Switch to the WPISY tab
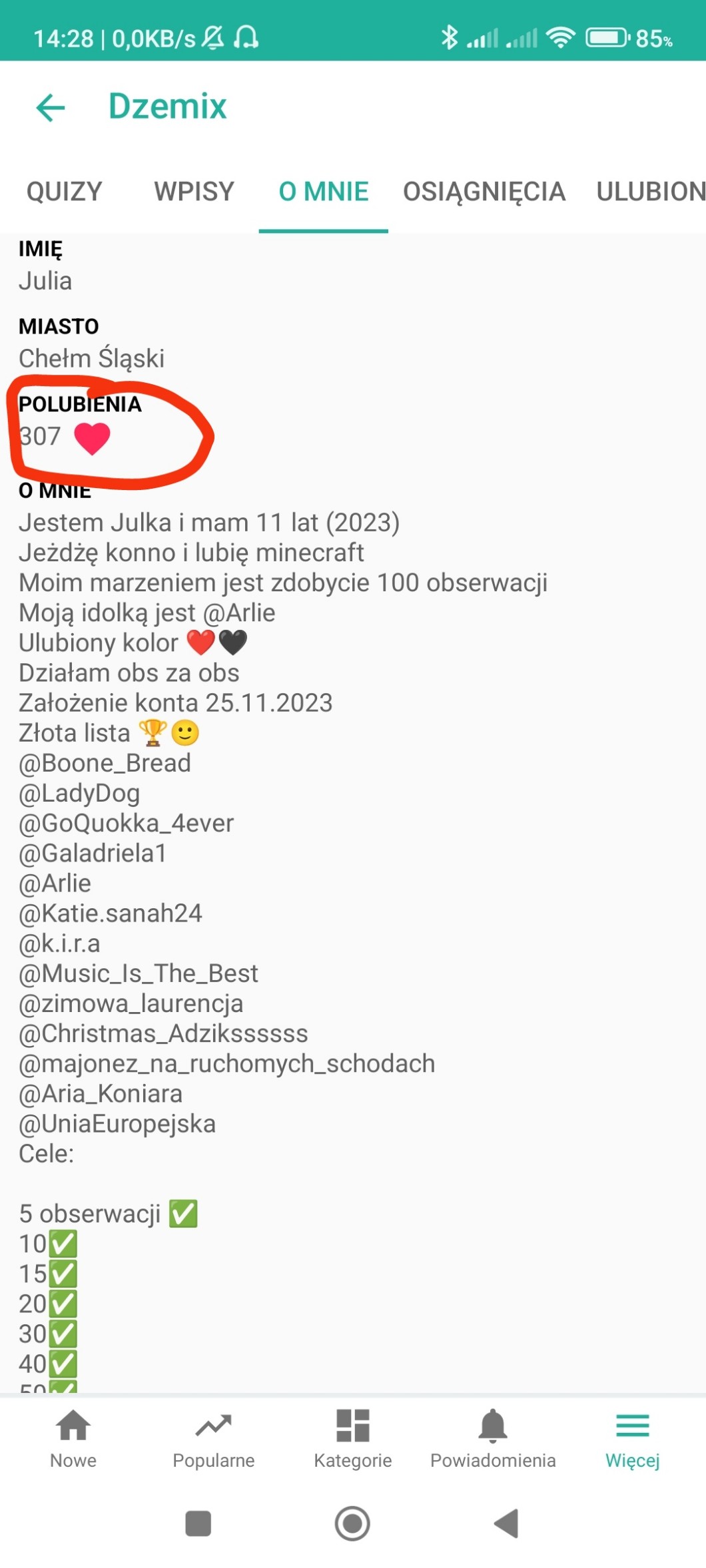Image resolution: width=706 pixels, height=1568 pixels. [x=194, y=192]
